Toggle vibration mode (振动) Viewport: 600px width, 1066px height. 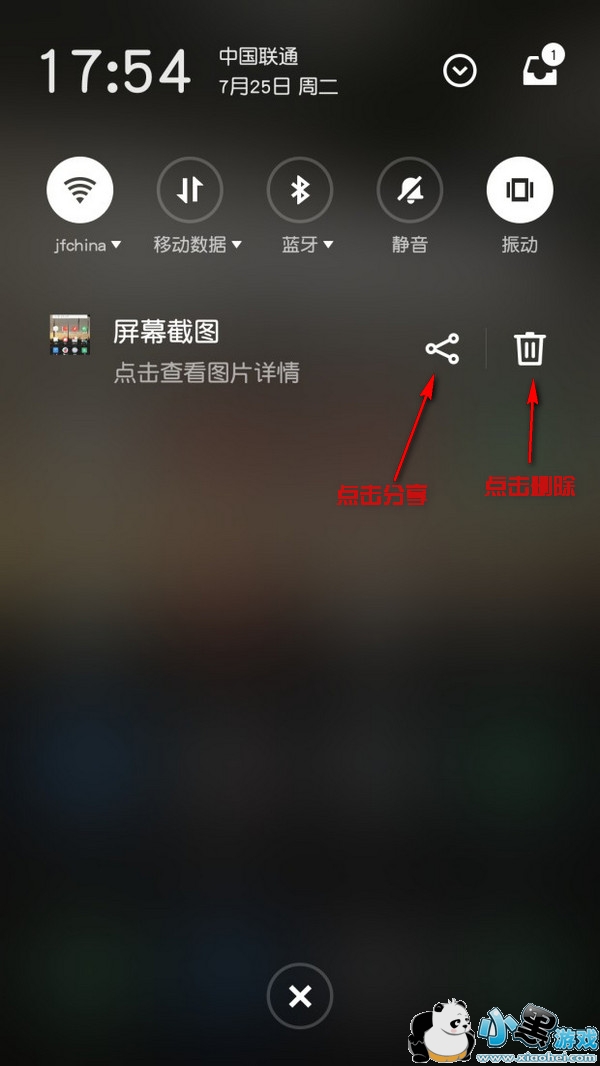coord(520,190)
